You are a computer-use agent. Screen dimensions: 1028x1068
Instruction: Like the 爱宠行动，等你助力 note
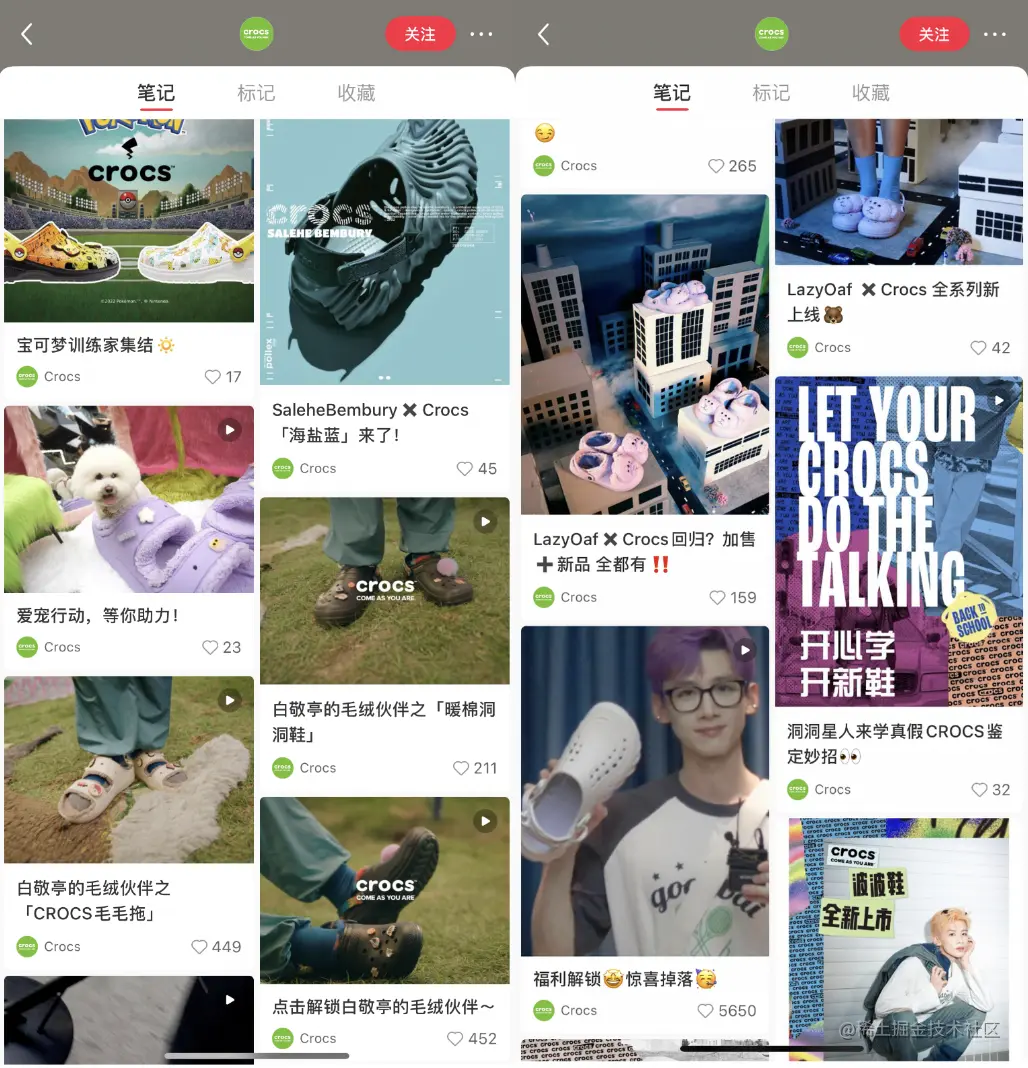point(210,648)
